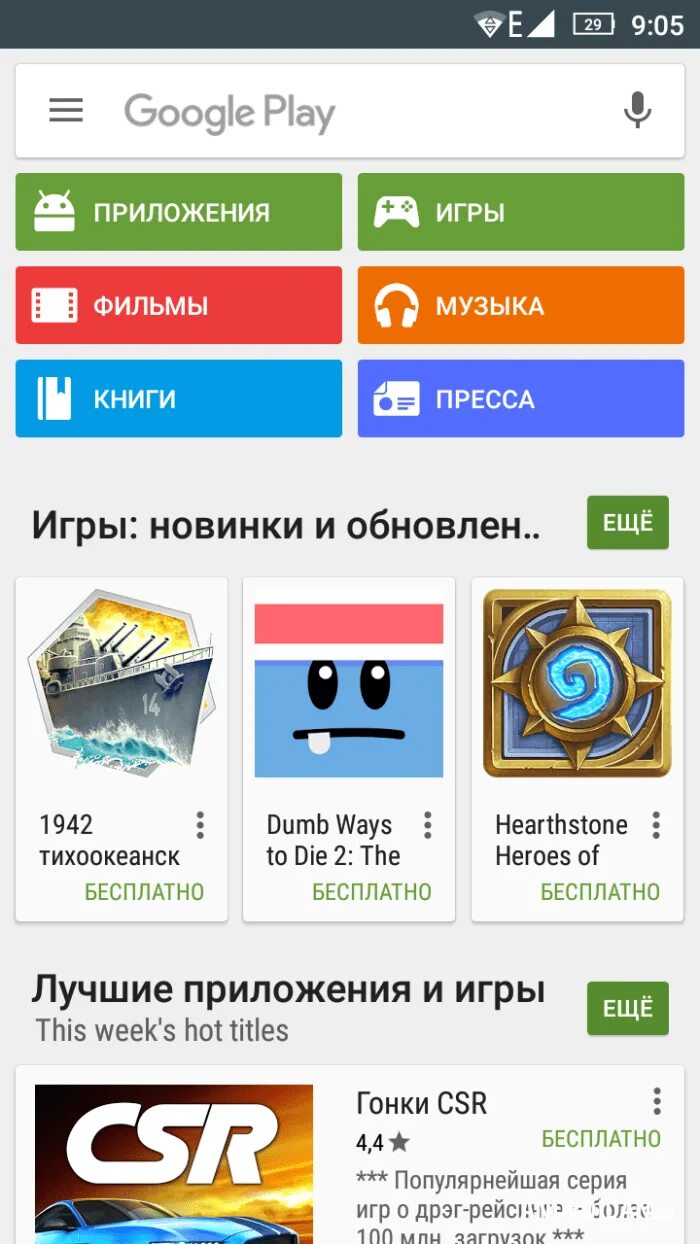Image resolution: width=700 pixels, height=1244 pixels.
Task: Open the Приложения category
Action: click(x=178, y=212)
